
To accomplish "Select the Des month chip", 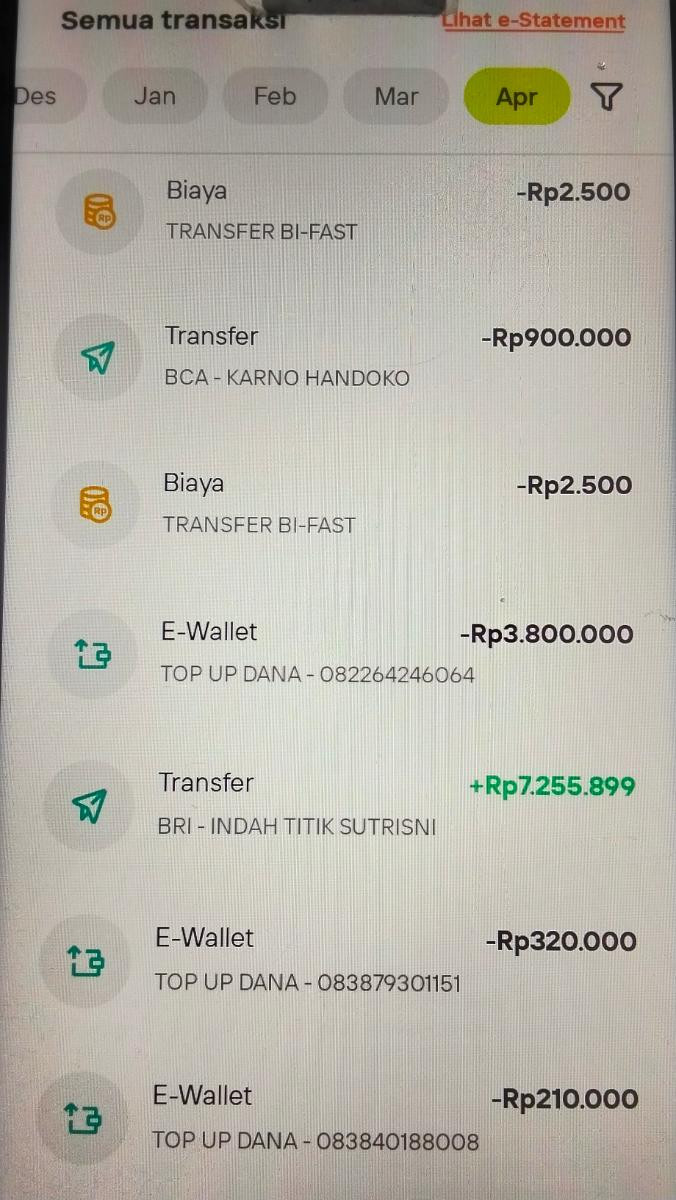I will pos(36,97).
